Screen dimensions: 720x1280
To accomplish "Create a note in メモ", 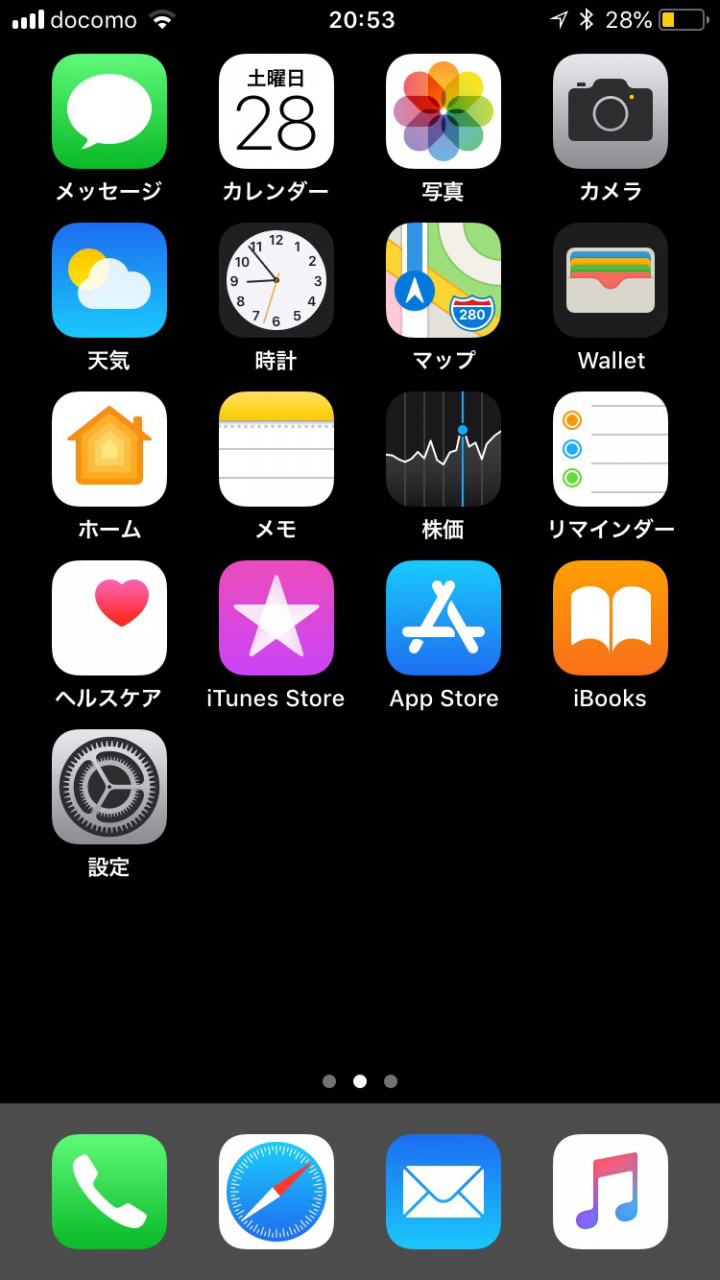I will pyautogui.click(x=276, y=449).
